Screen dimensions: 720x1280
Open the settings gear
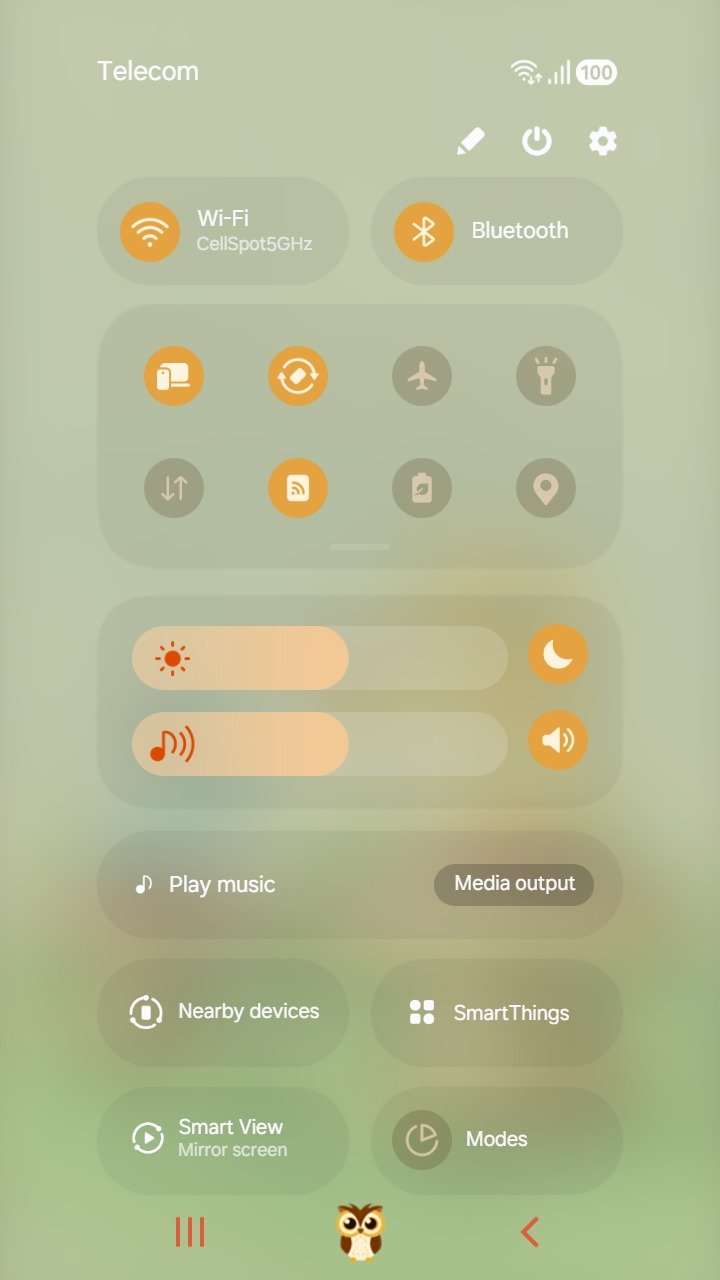[603, 142]
